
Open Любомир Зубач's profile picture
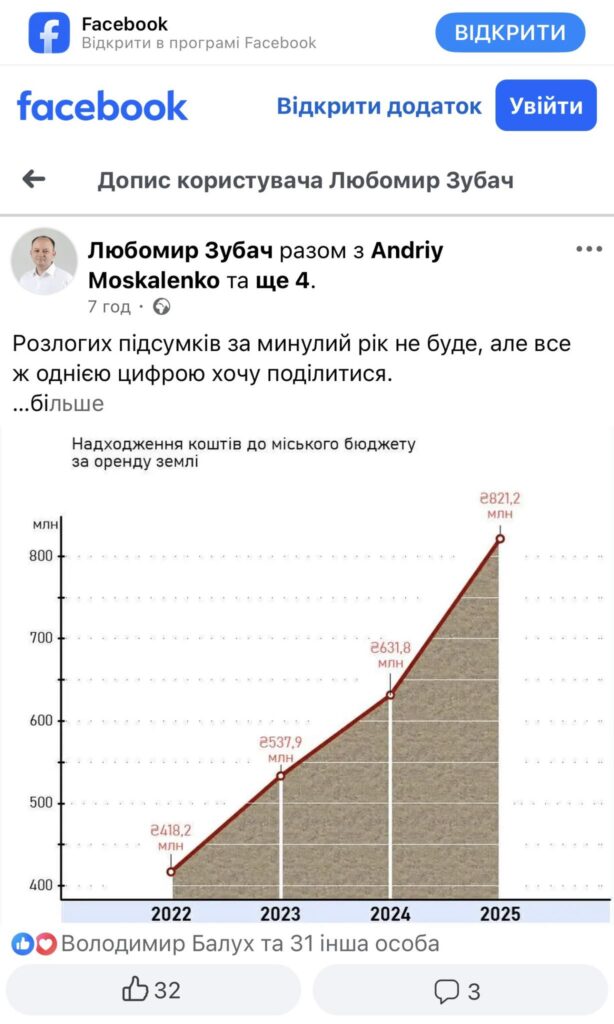point(44,262)
